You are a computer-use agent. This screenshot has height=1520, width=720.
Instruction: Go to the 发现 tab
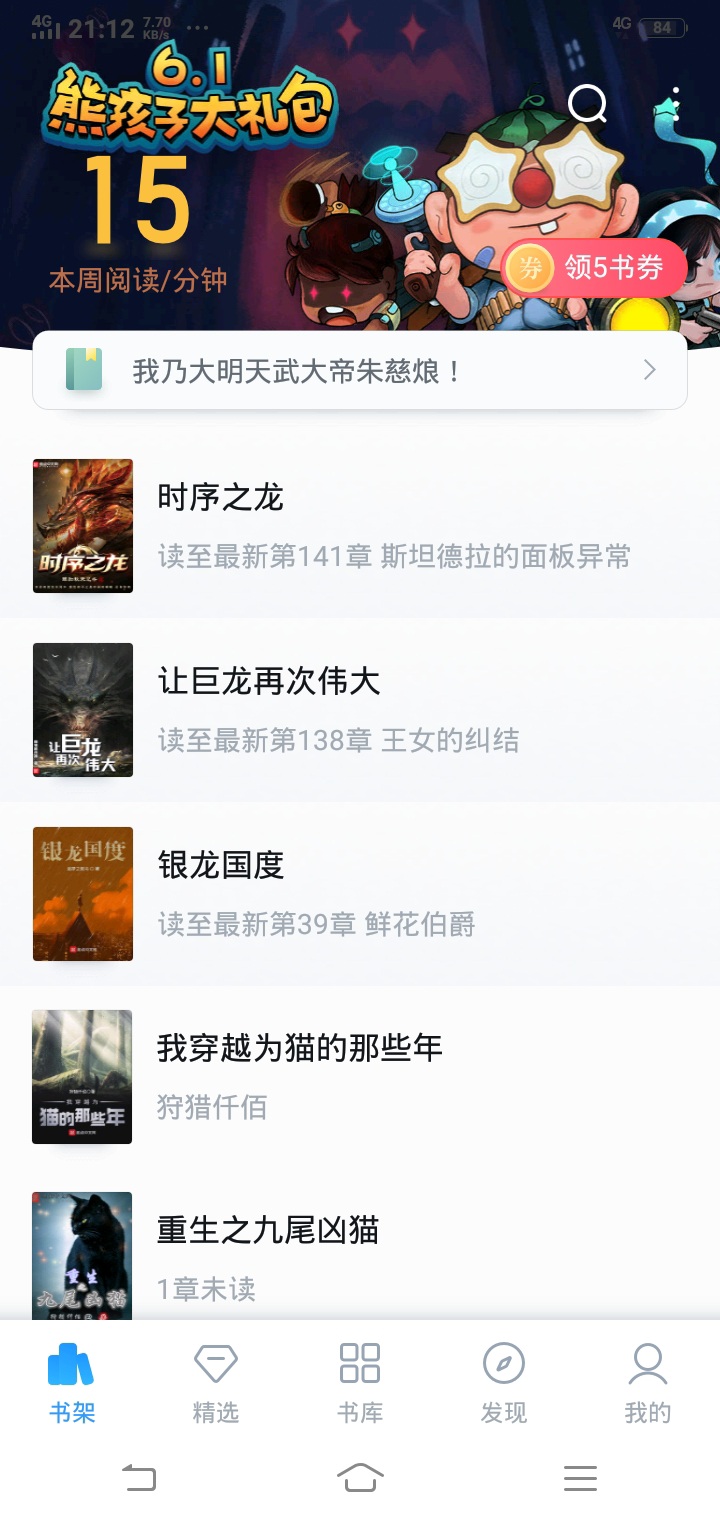(504, 1384)
